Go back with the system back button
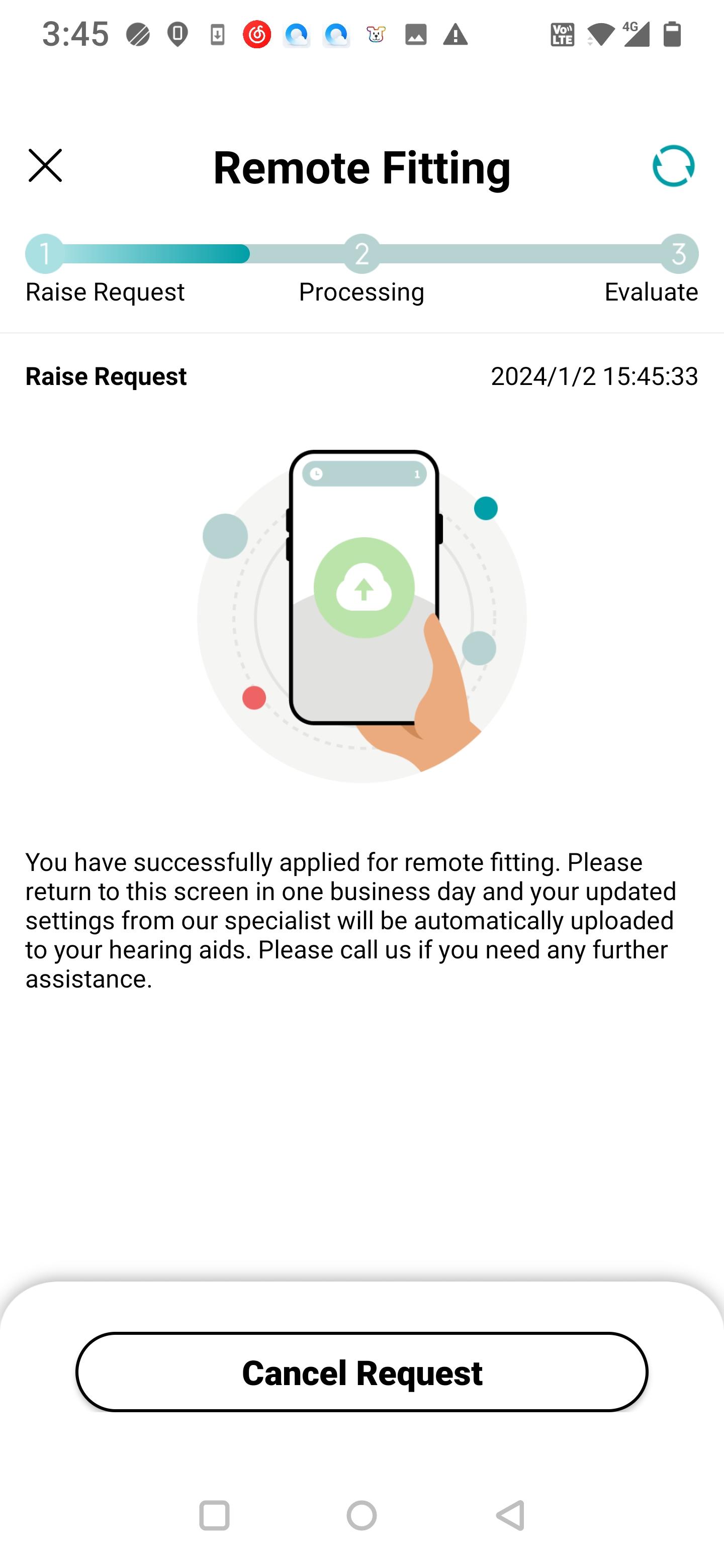 pos(511,1515)
